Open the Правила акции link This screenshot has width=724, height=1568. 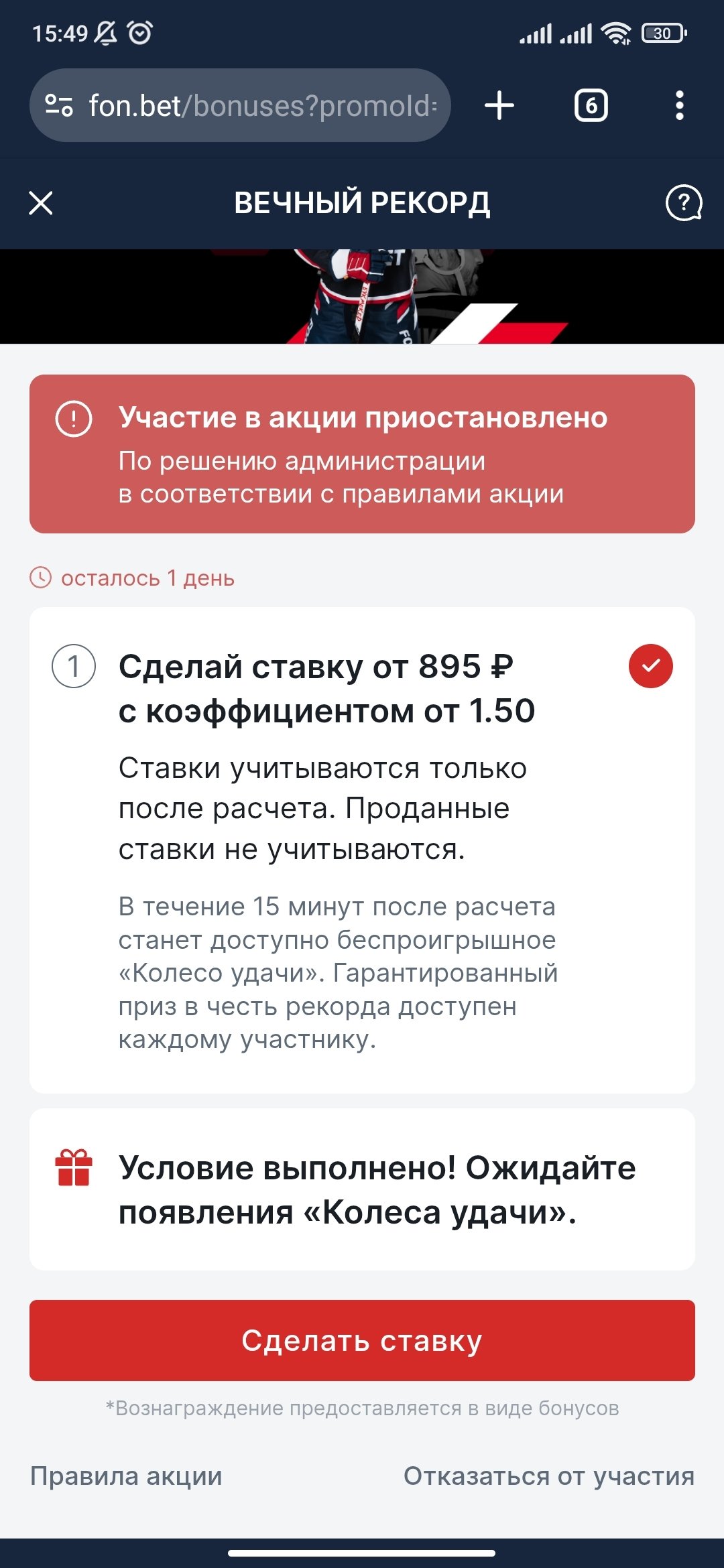tap(127, 1476)
